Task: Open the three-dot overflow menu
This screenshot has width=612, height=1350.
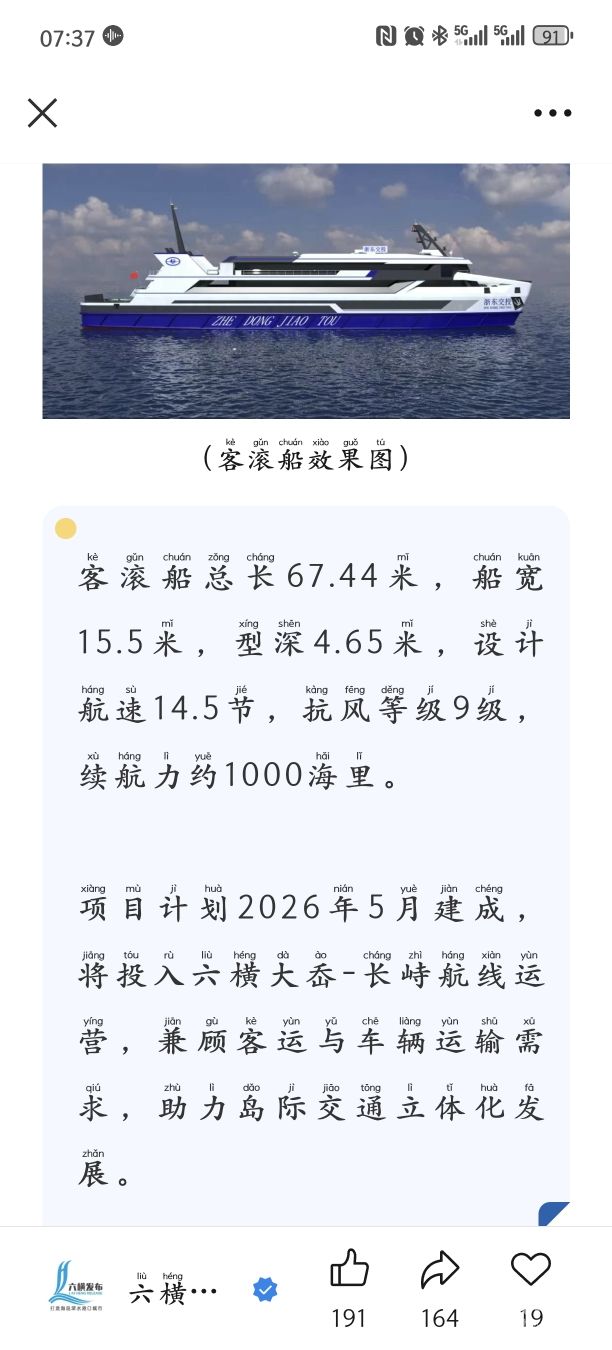Action: point(552,113)
